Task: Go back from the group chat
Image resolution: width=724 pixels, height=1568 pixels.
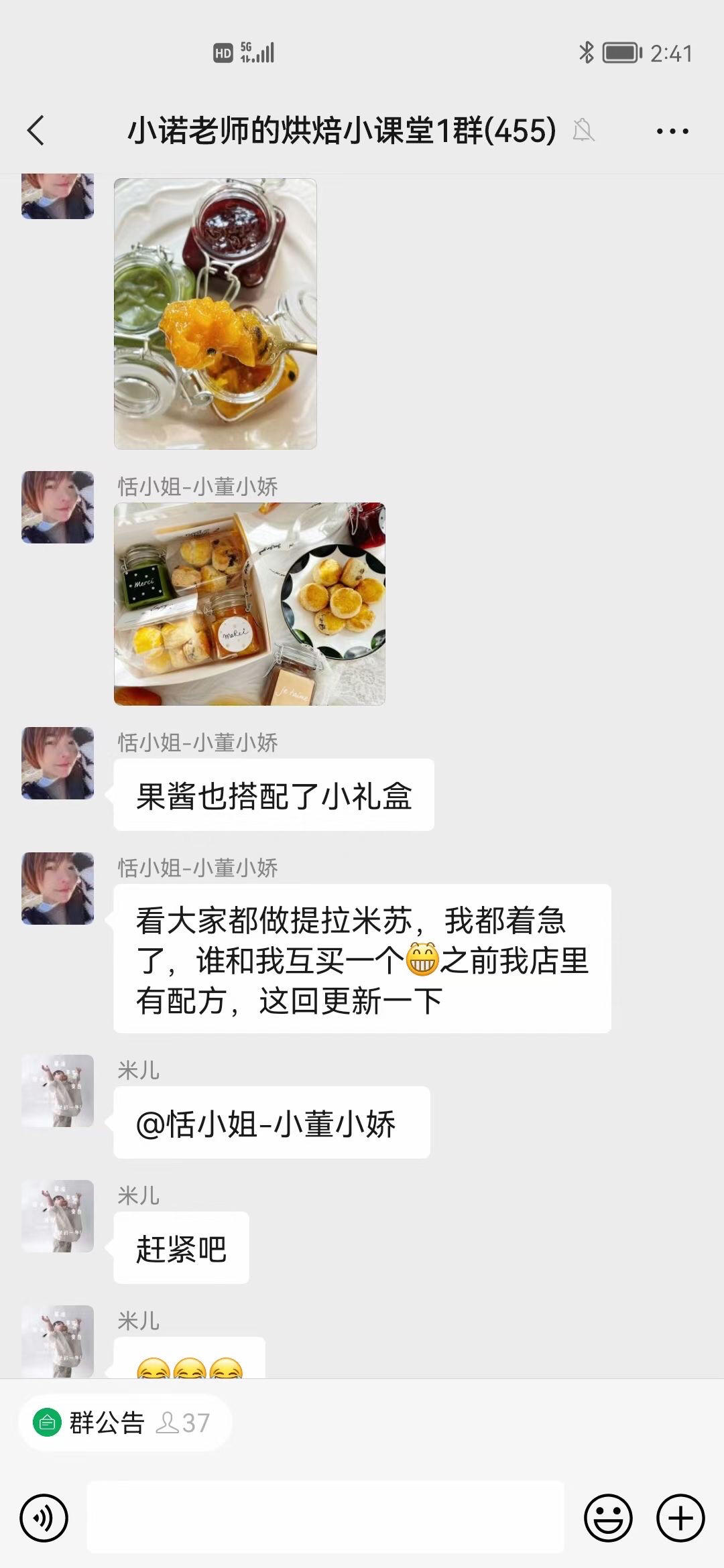Action: (x=36, y=130)
